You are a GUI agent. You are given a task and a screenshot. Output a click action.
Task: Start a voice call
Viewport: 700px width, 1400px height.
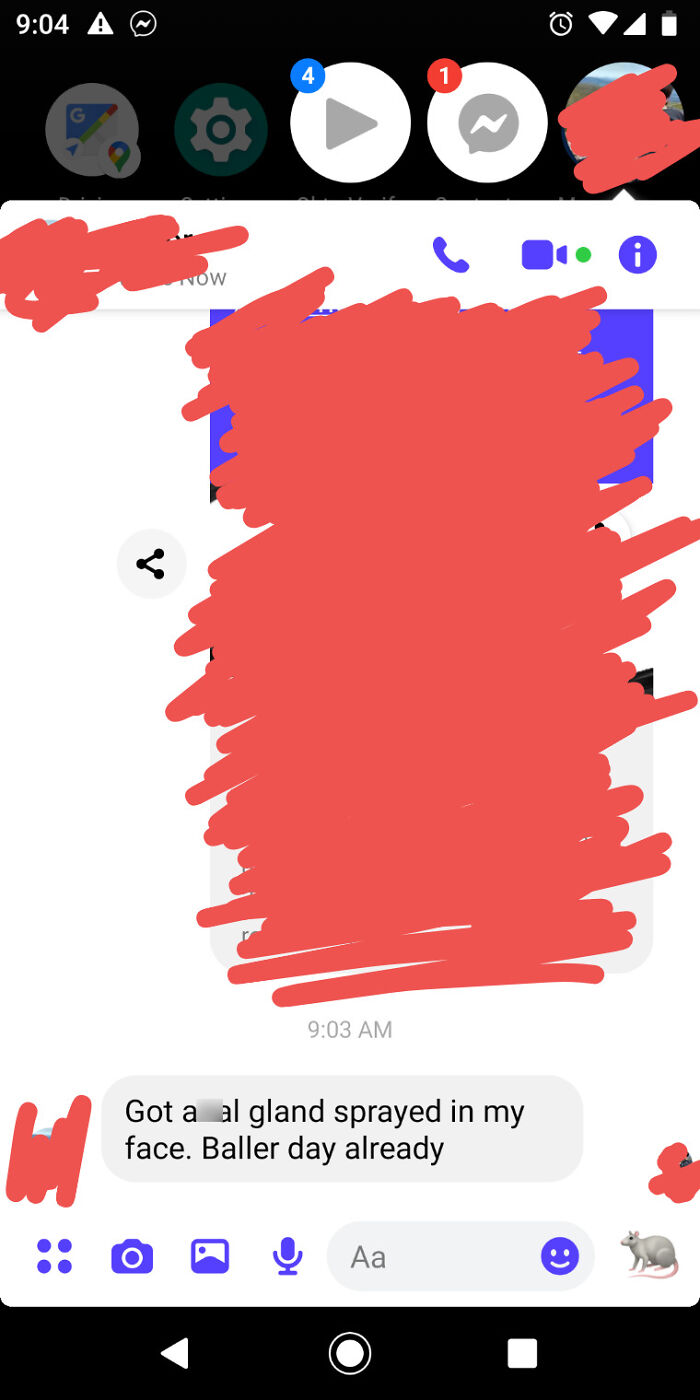450,255
